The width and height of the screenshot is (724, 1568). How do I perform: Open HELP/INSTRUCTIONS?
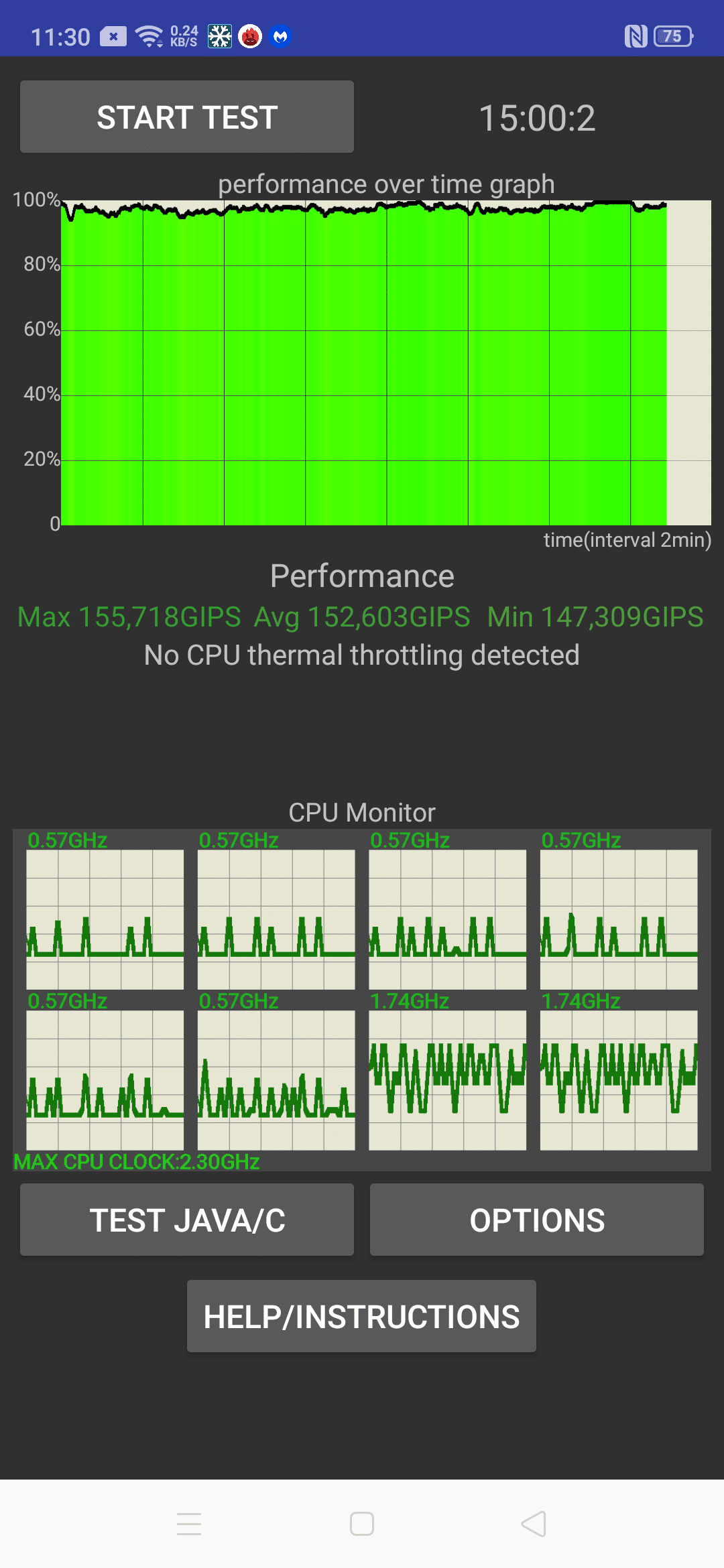(x=361, y=1316)
